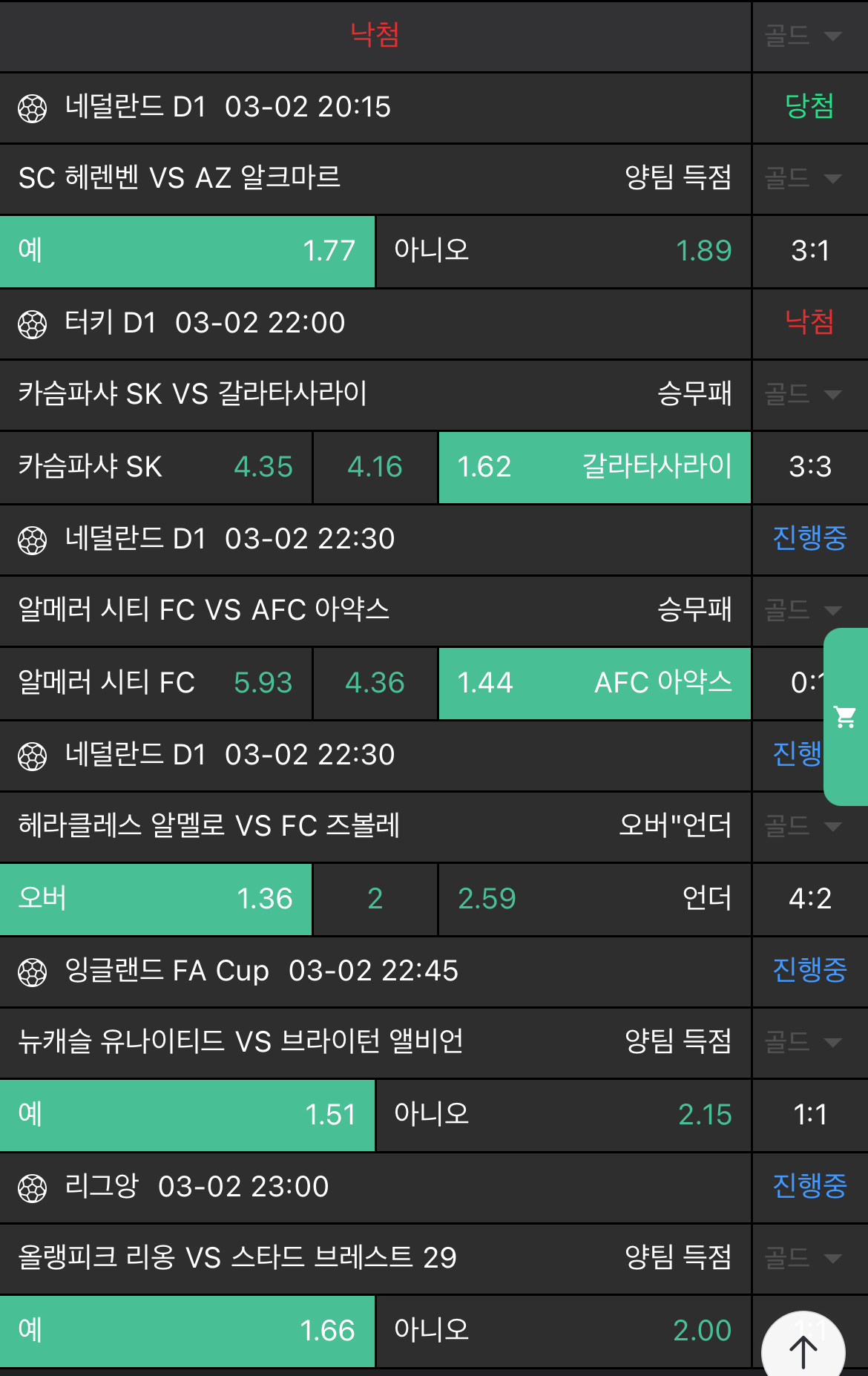Pick 갈라타사라이 win at 1.62

[x=594, y=467]
